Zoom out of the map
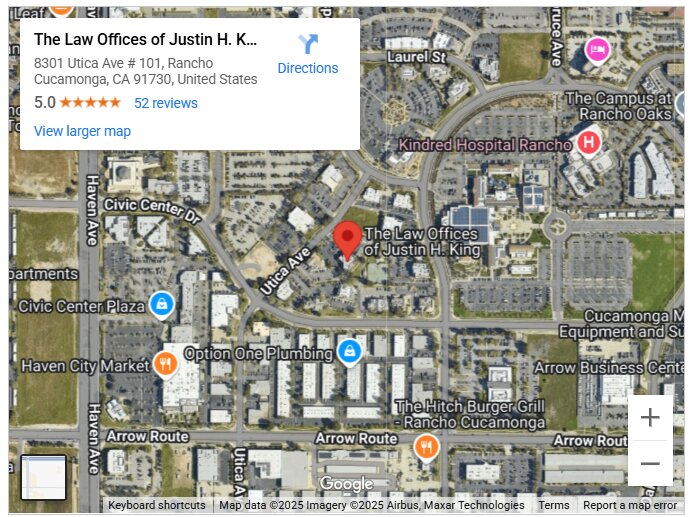This screenshot has height=517, width=692. point(650,464)
